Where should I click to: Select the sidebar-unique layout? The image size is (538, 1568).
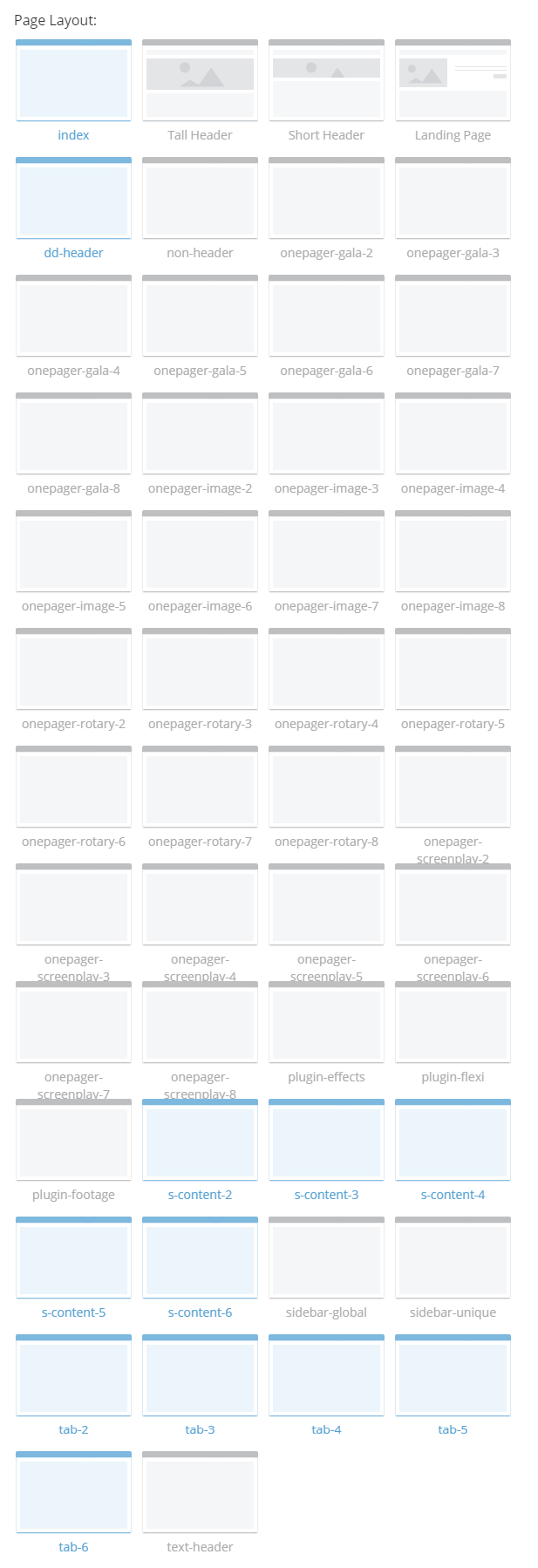(453, 1258)
